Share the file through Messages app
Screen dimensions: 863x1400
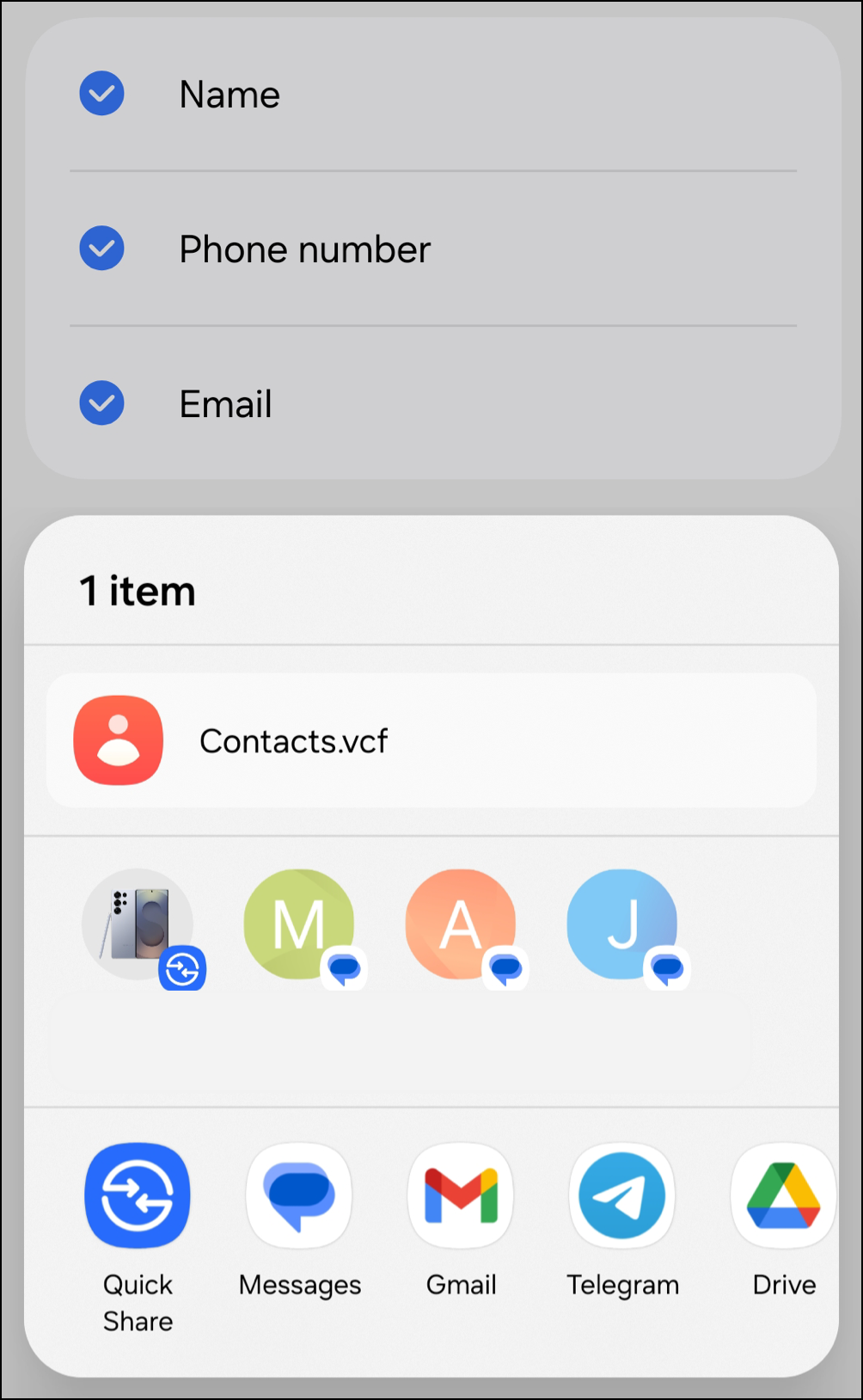pyautogui.click(x=299, y=1196)
